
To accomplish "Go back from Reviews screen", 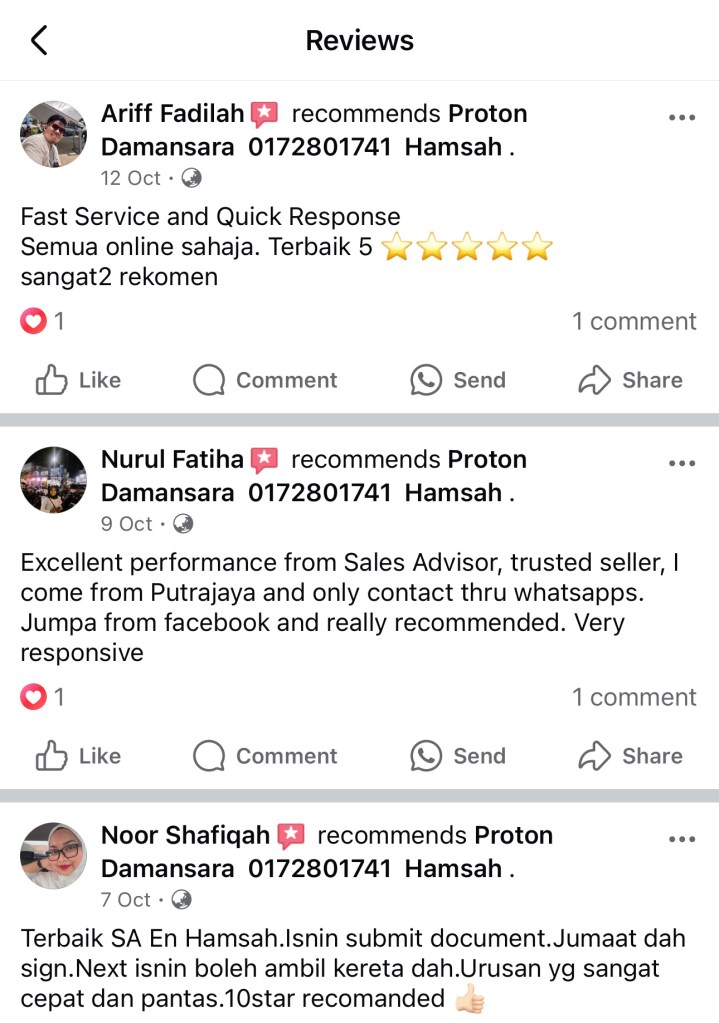I will point(39,41).
